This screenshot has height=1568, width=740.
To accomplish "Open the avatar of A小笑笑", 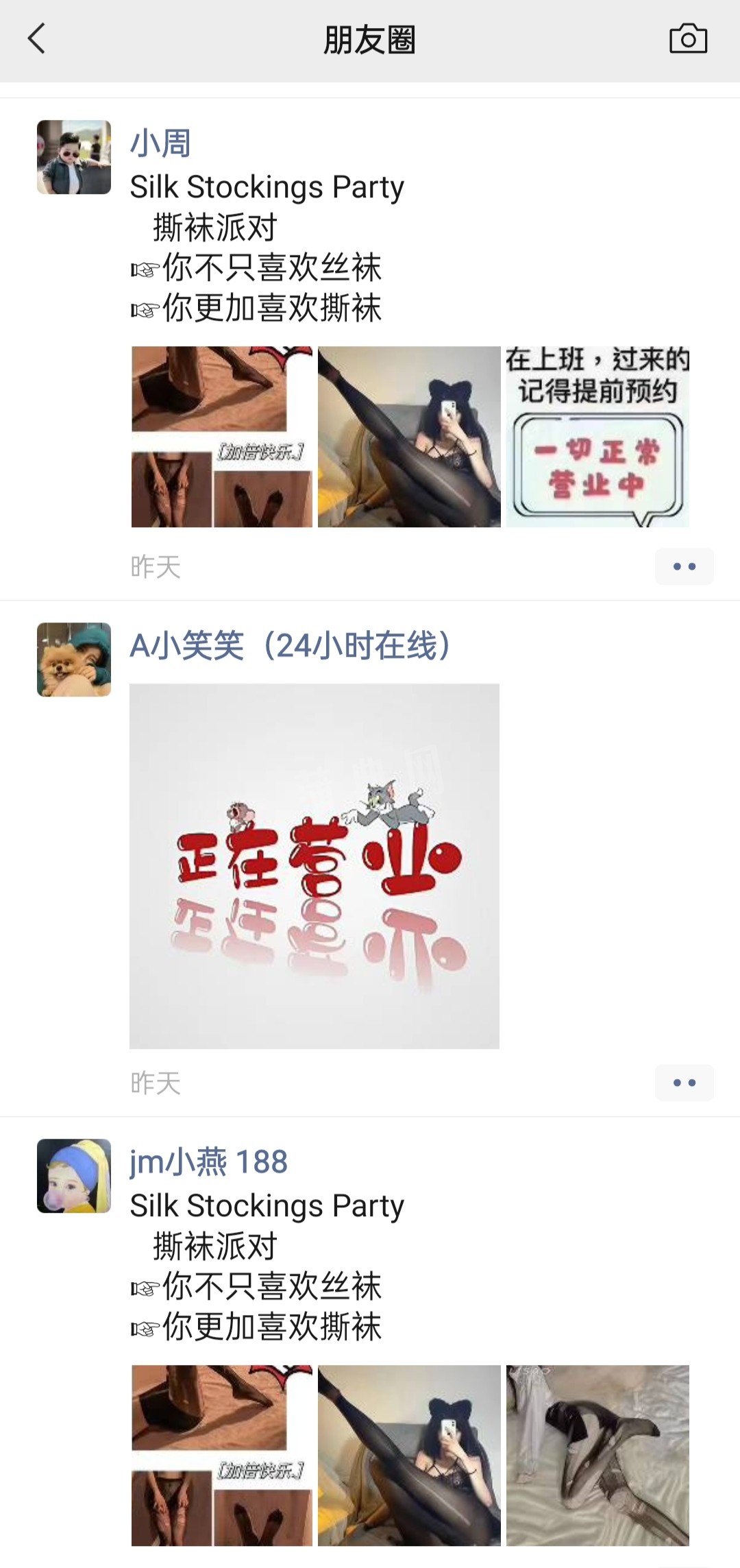I will [x=74, y=660].
